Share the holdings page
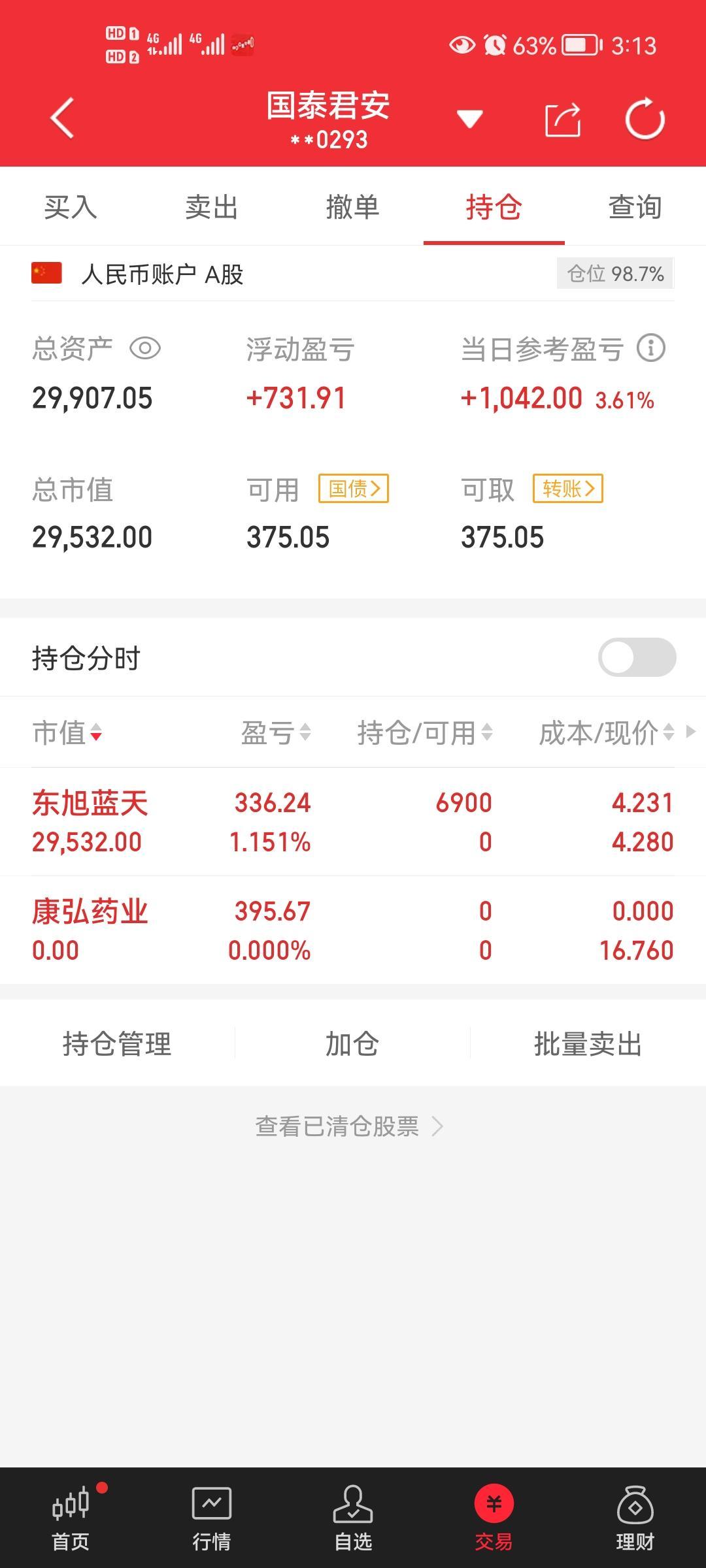The image size is (706, 1568). pyautogui.click(x=563, y=120)
